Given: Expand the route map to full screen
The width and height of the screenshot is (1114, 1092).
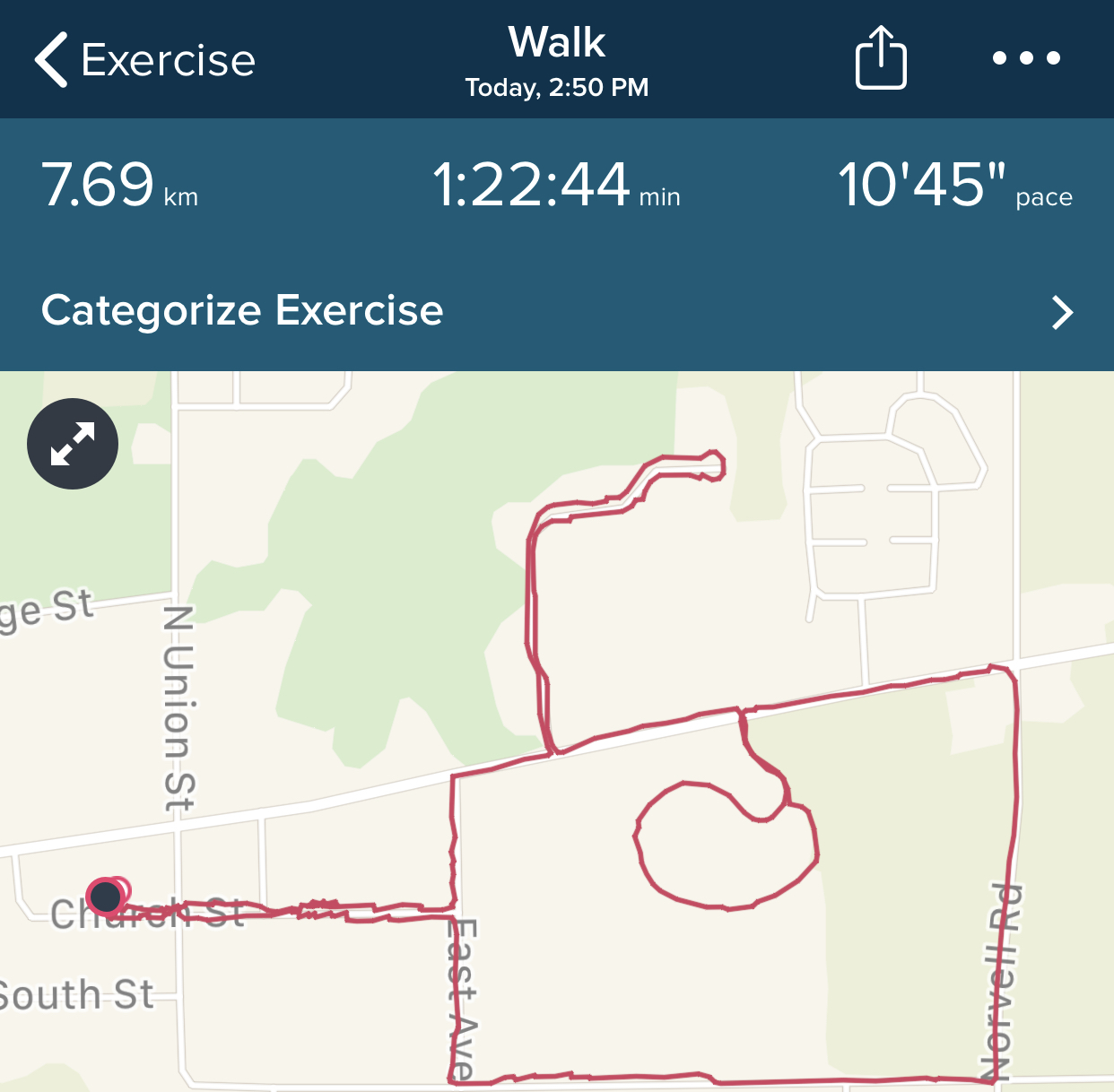Looking at the screenshot, I should click(x=73, y=444).
